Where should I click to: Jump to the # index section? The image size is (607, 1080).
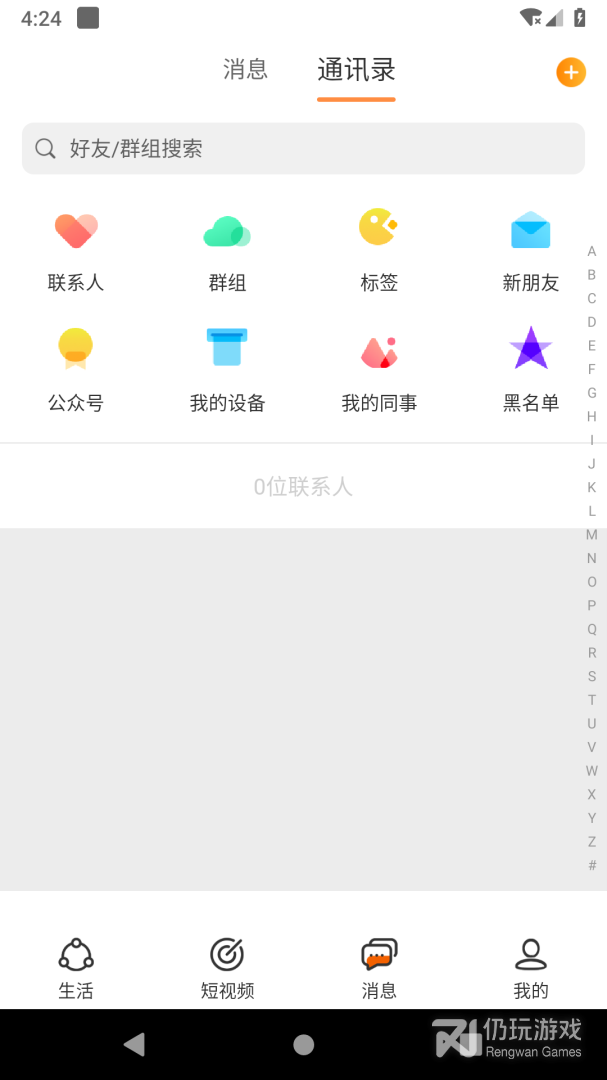[592, 865]
